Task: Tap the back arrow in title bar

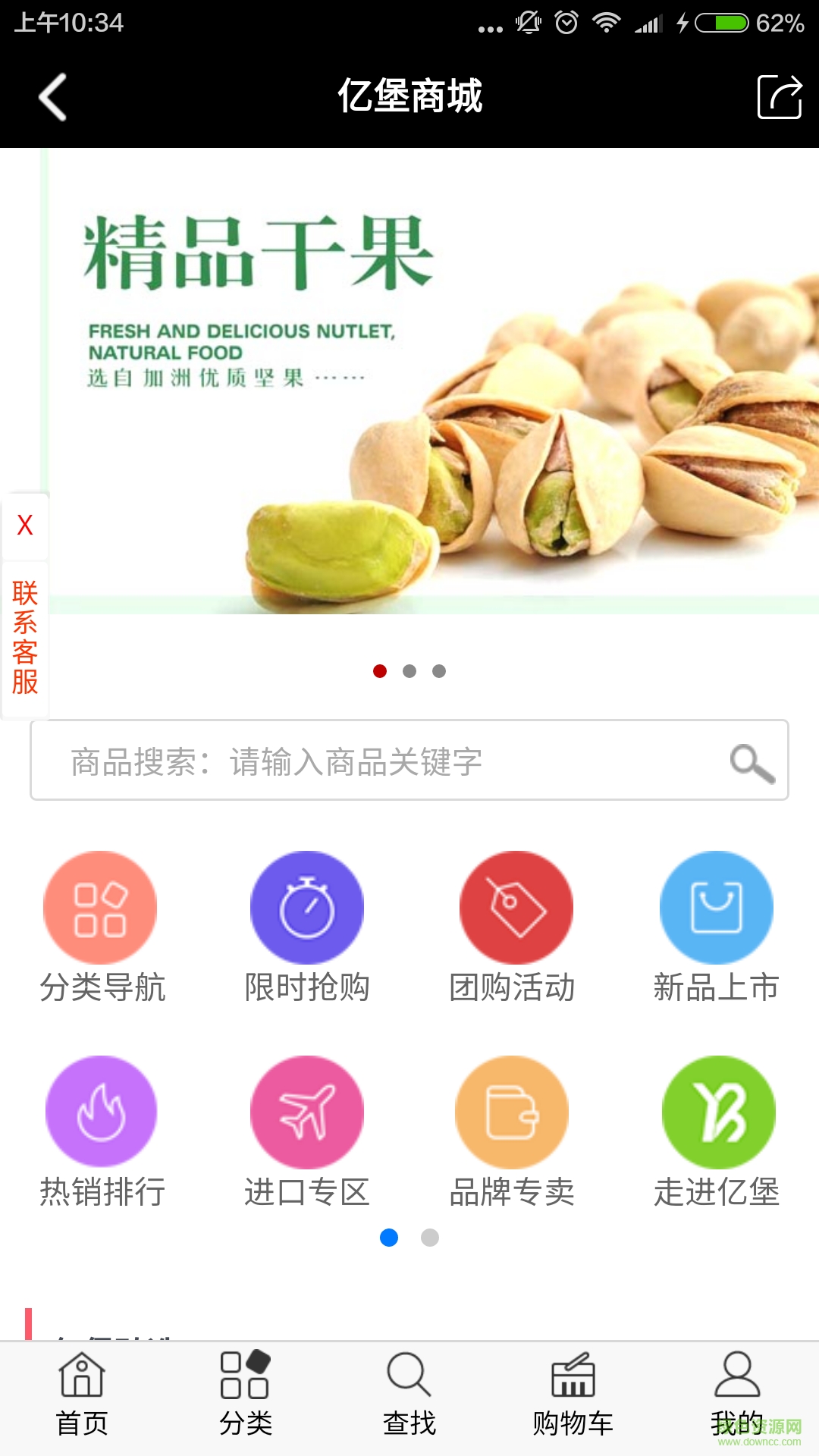Action: point(50,97)
